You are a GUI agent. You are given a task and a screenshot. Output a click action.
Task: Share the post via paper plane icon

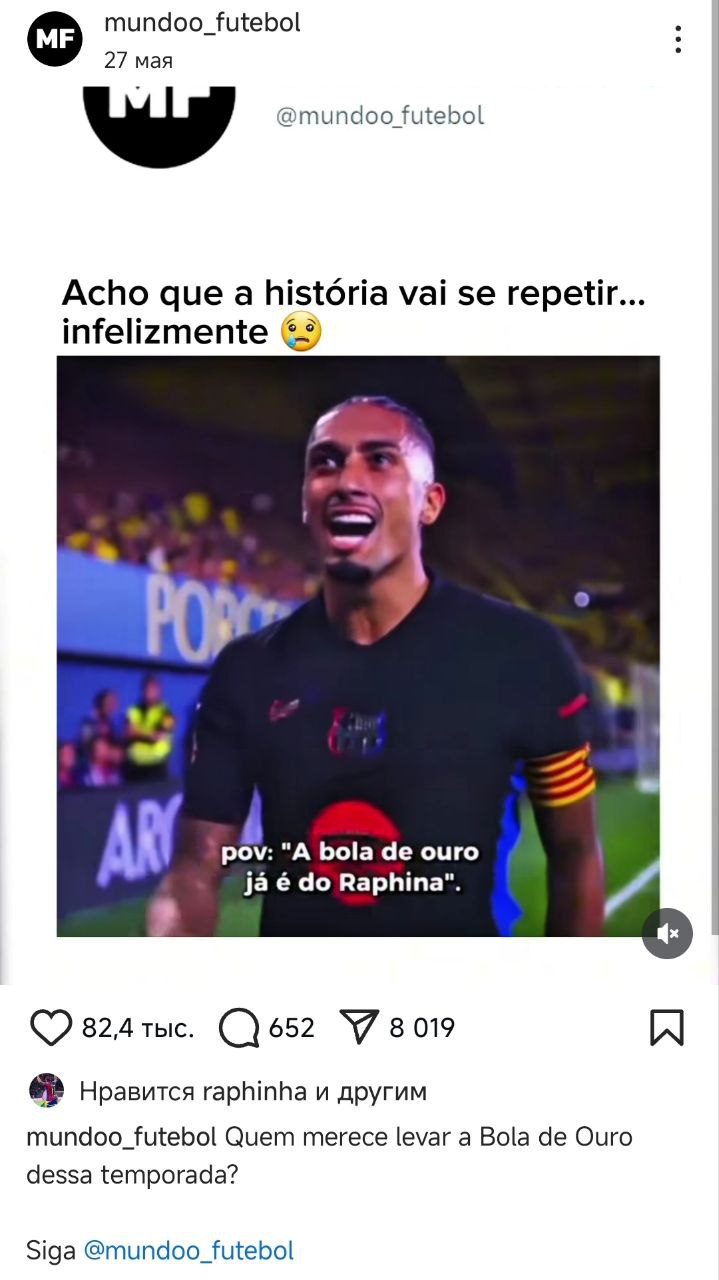[x=360, y=1027]
